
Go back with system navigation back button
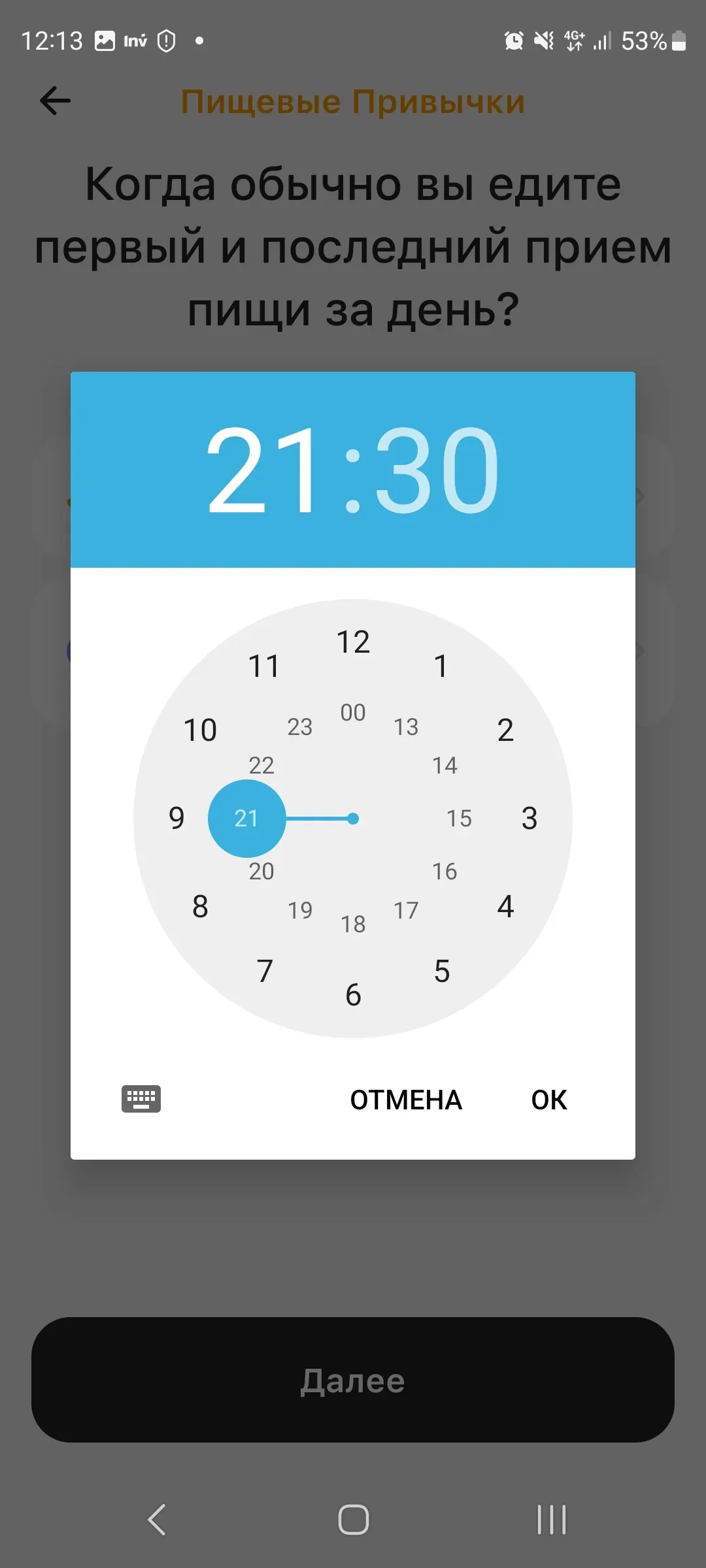pos(157,1519)
